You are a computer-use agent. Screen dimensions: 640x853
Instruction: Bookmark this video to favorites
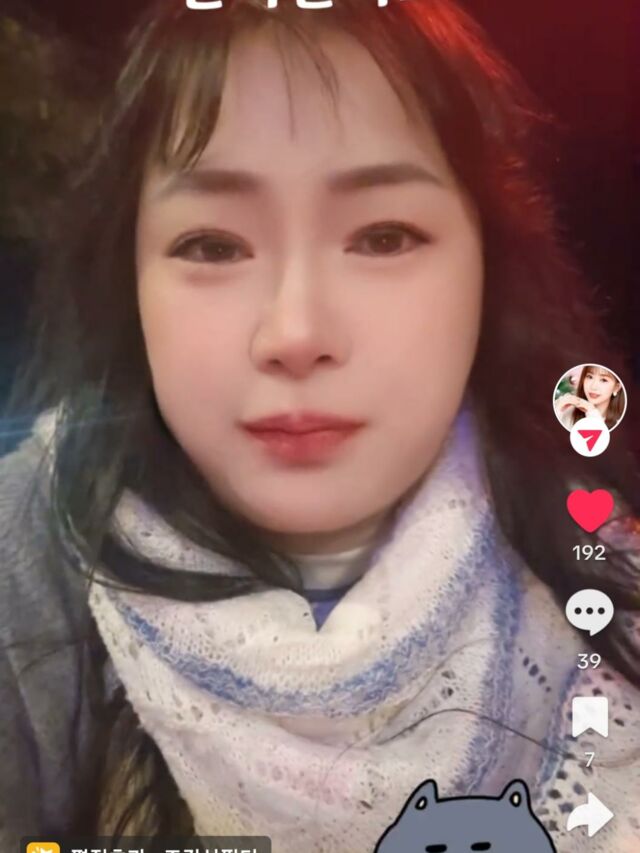[590, 717]
